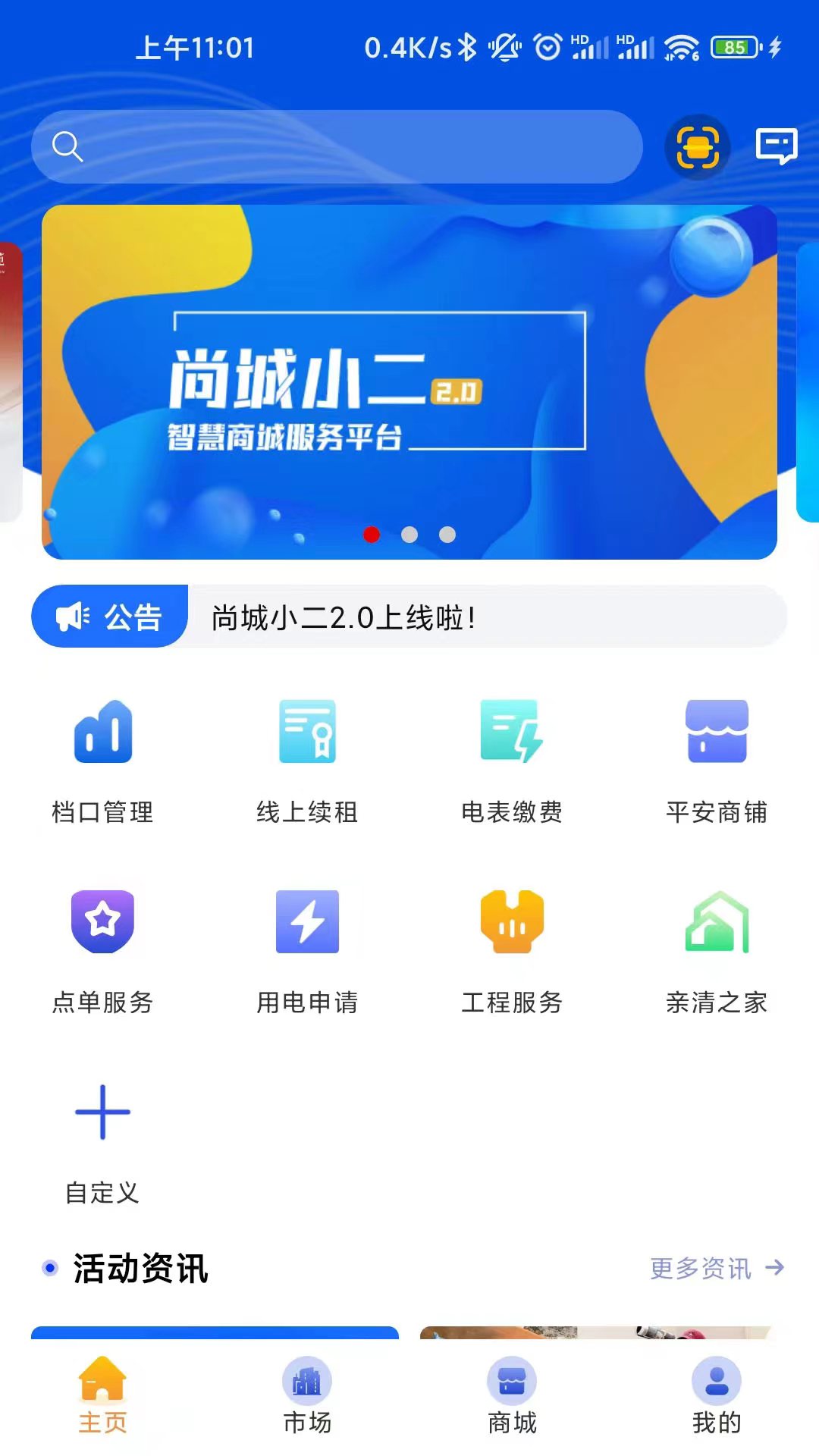View 更多资讯
The height and width of the screenshot is (1456, 819).
716,1268
